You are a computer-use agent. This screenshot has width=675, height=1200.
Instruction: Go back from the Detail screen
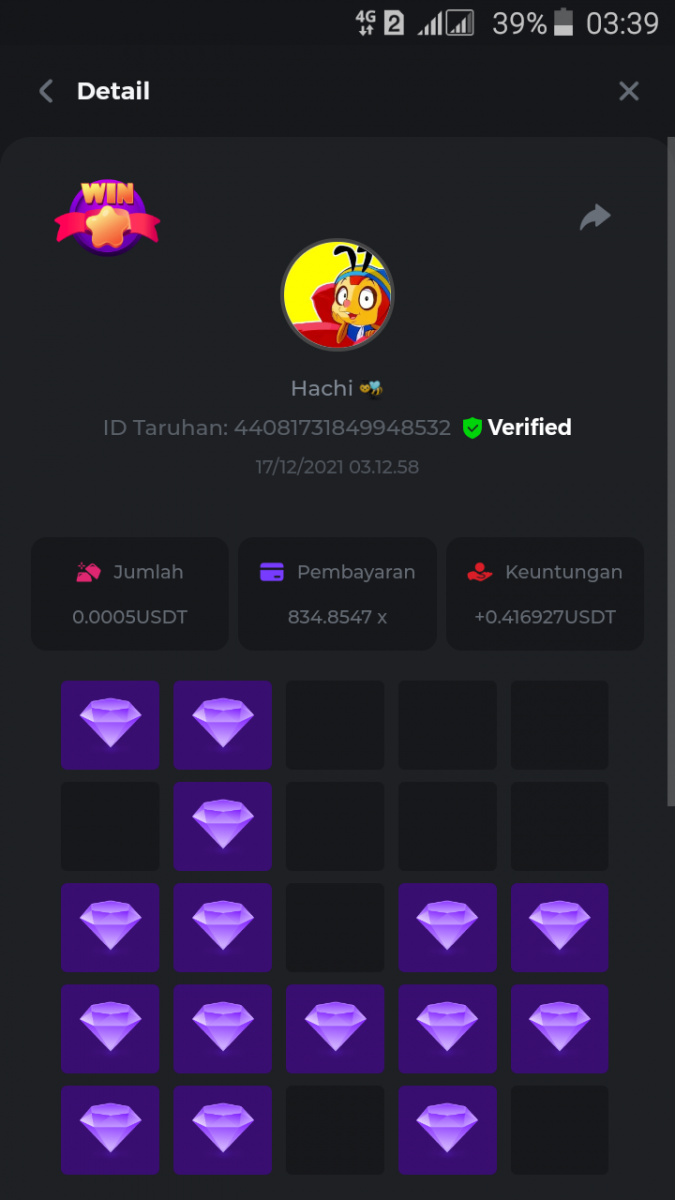pos(46,91)
